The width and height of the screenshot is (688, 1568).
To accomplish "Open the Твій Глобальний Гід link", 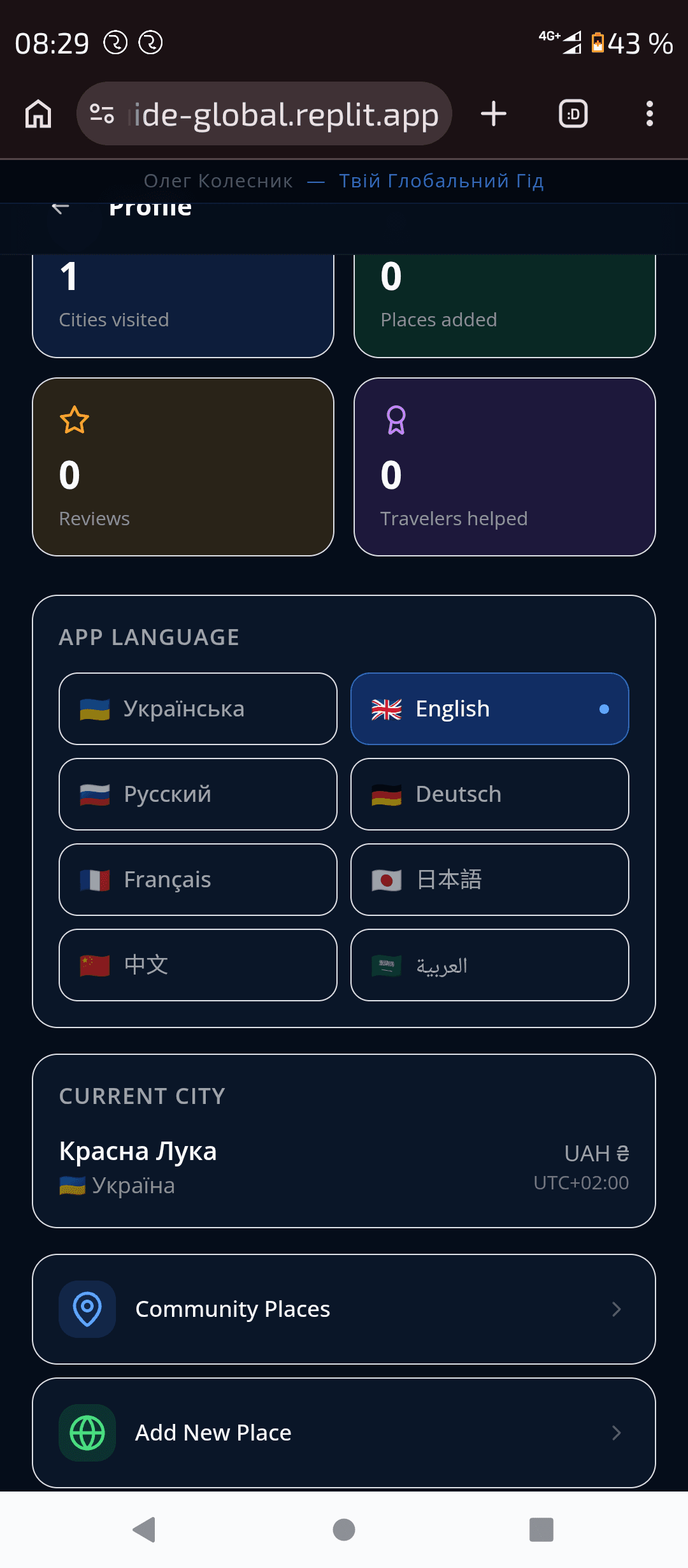I will (x=441, y=180).
